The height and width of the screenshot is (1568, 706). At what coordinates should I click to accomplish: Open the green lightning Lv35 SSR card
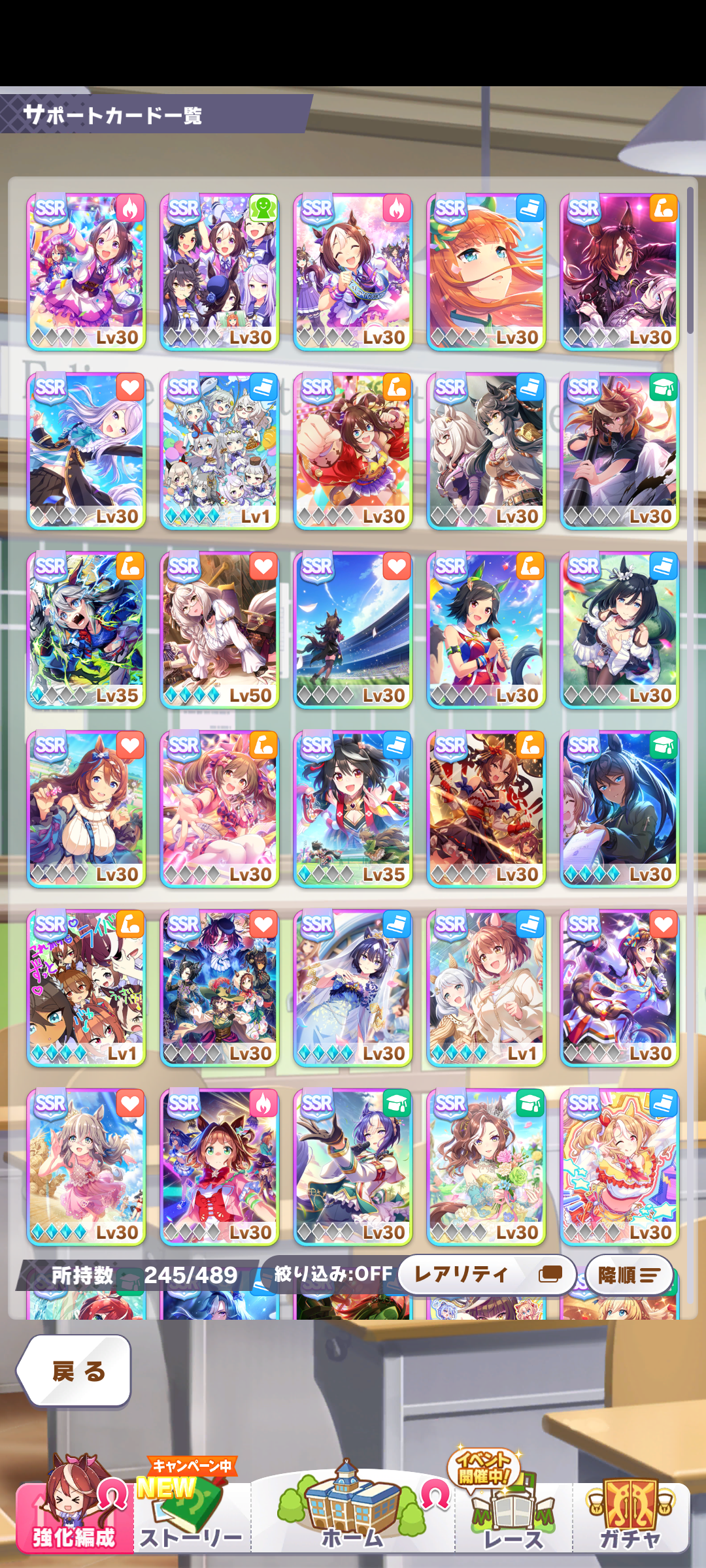(x=86, y=630)
